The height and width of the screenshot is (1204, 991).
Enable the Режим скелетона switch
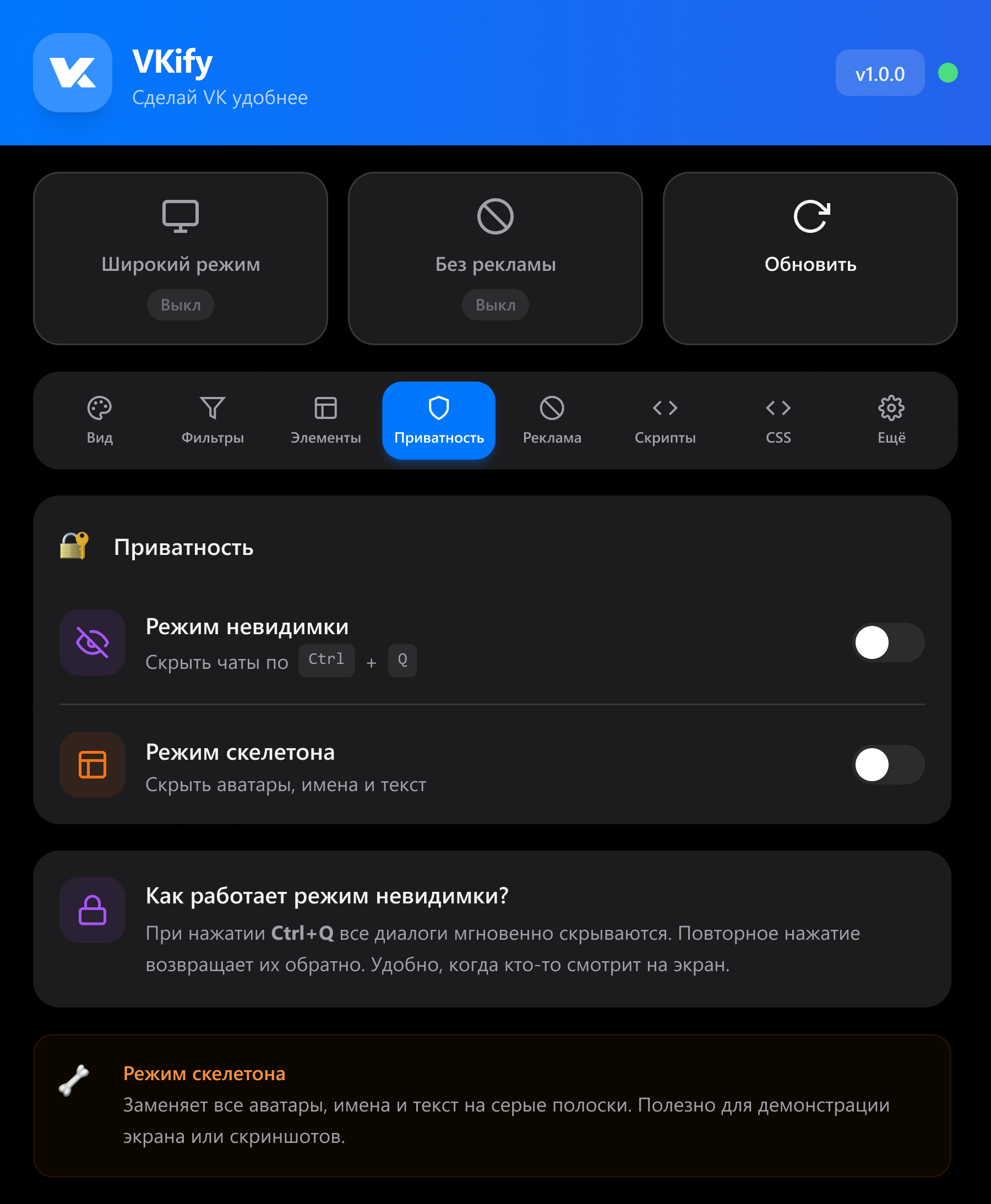tap(887, 765)
